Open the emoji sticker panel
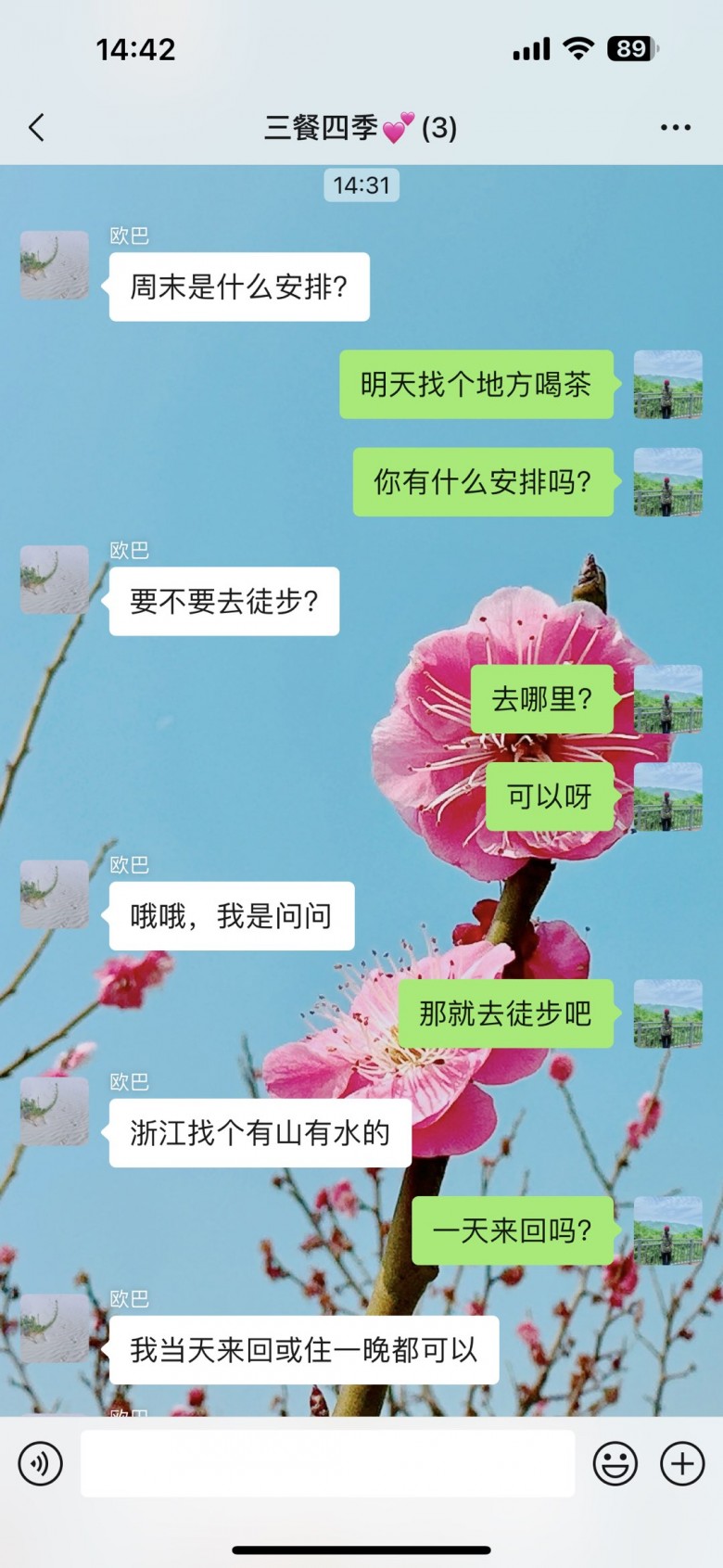Viewport: 723px width, 1568px height. coord(615,1464)
